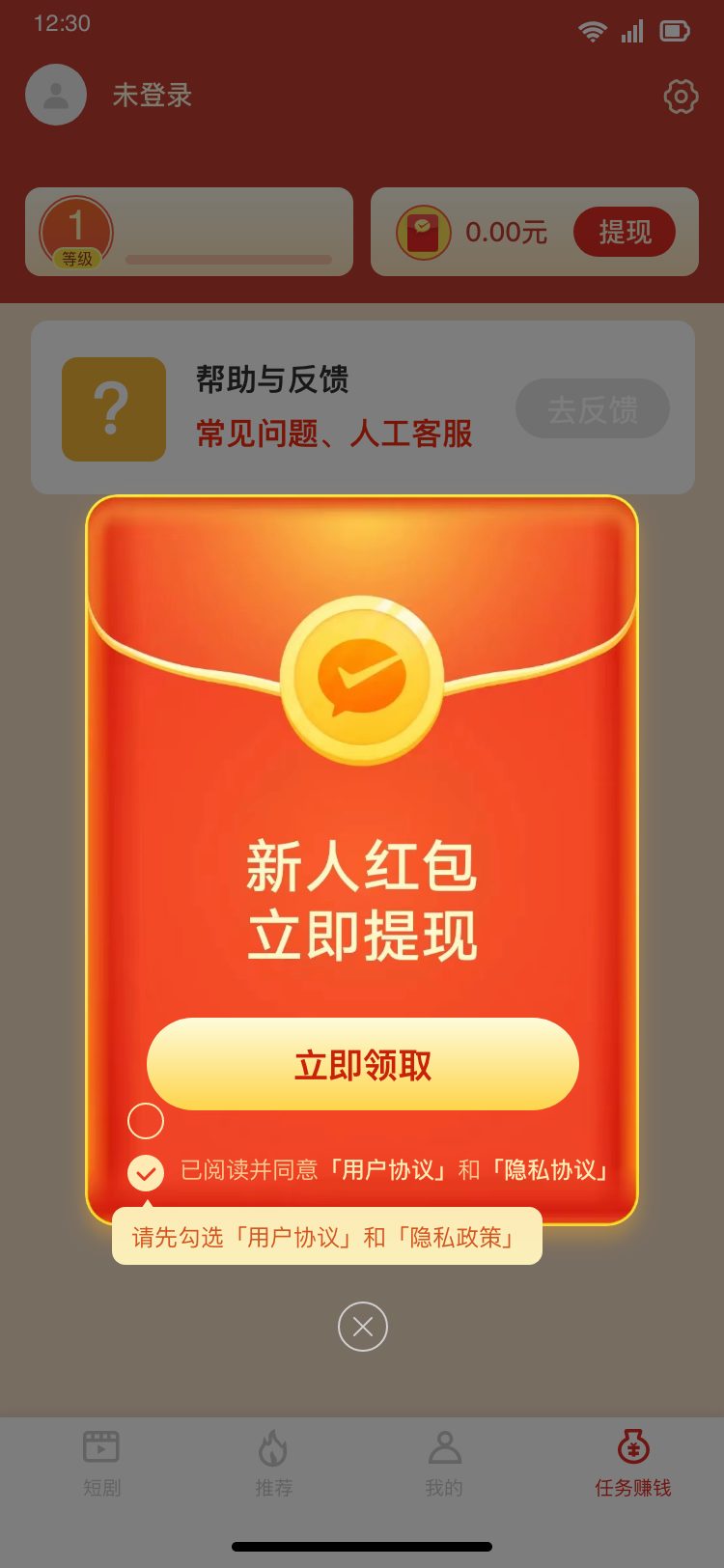
Task: Claim the red packet via 立即领取
Action: (362, 1064)
